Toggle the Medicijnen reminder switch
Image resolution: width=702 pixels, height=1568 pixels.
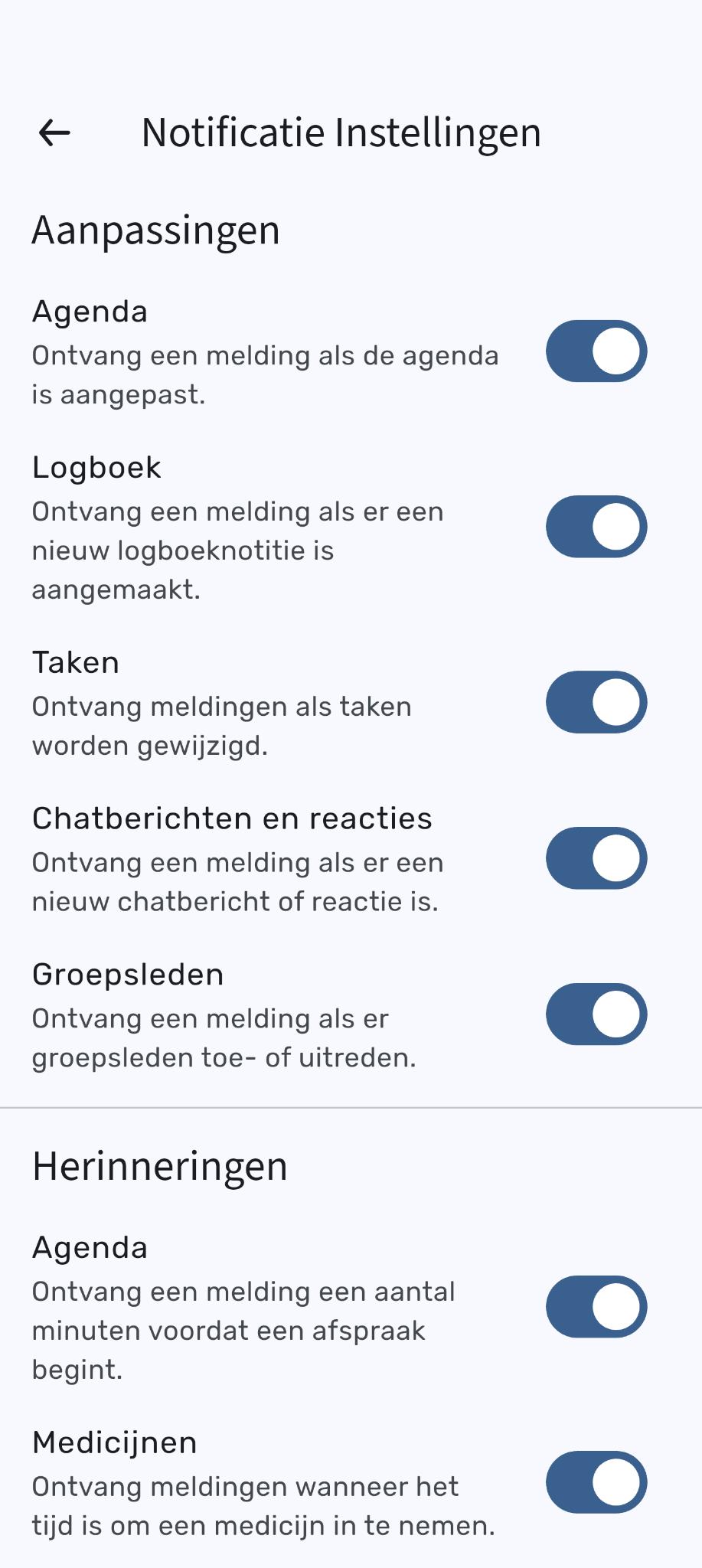pos(596,1482)
